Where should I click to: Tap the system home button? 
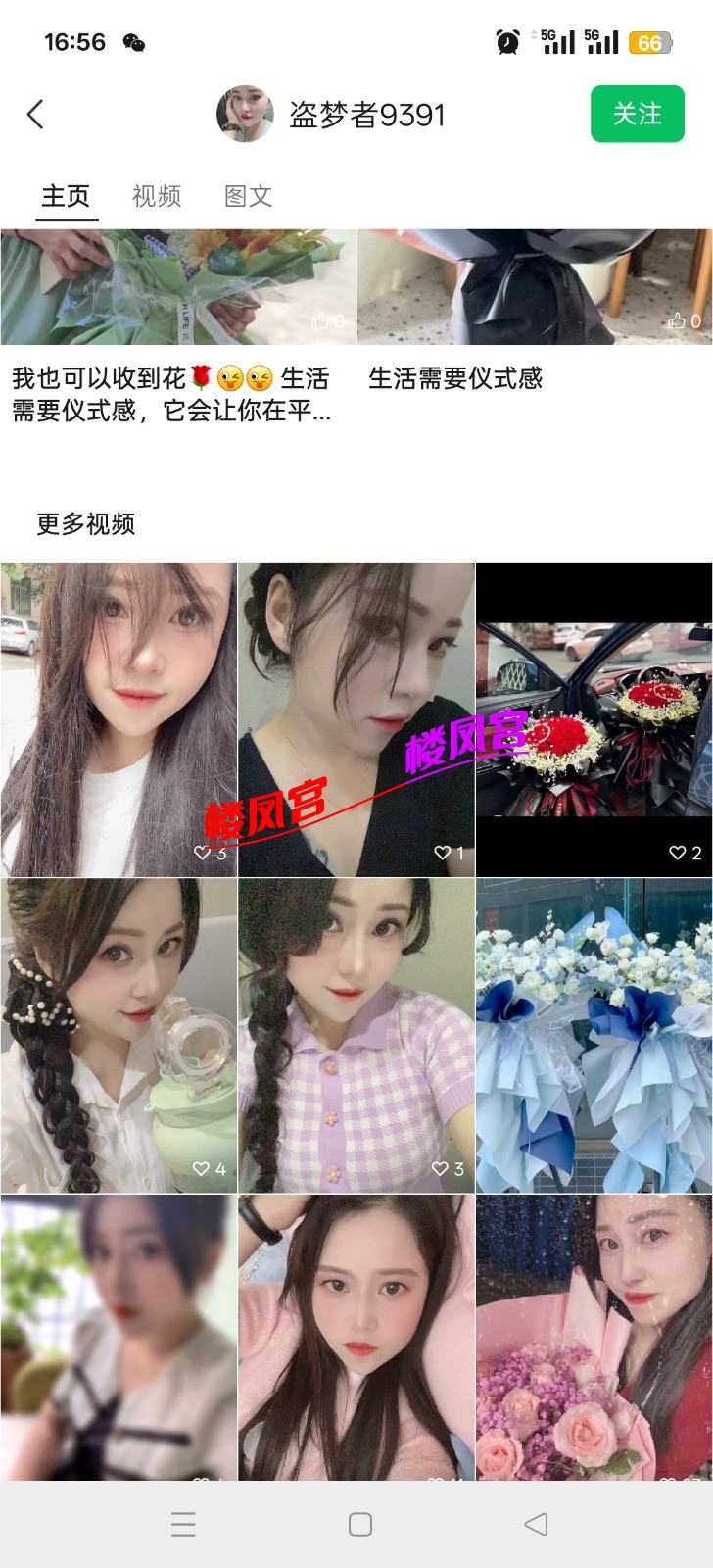pos(359,1524)
